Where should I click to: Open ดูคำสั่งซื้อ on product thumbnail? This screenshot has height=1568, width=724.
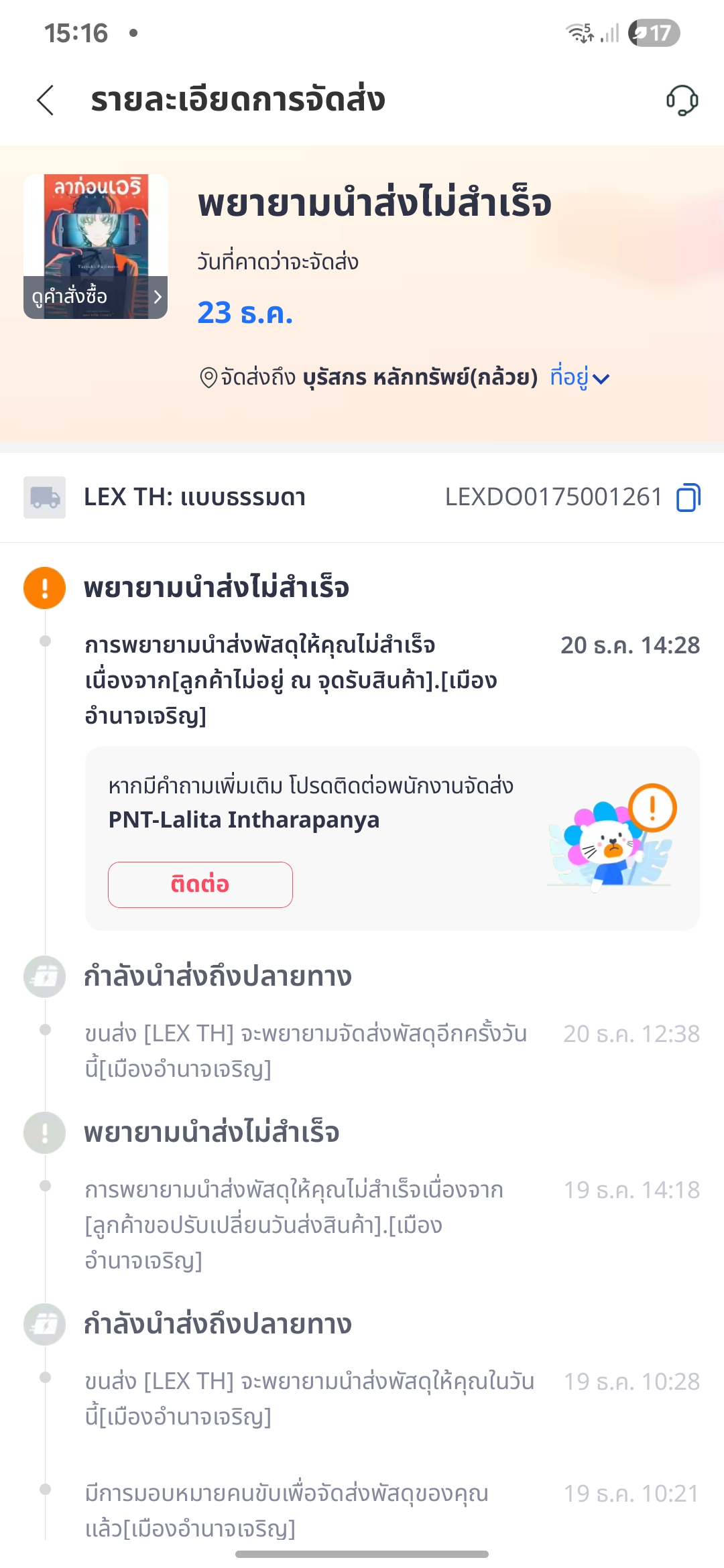click(95, 297)
